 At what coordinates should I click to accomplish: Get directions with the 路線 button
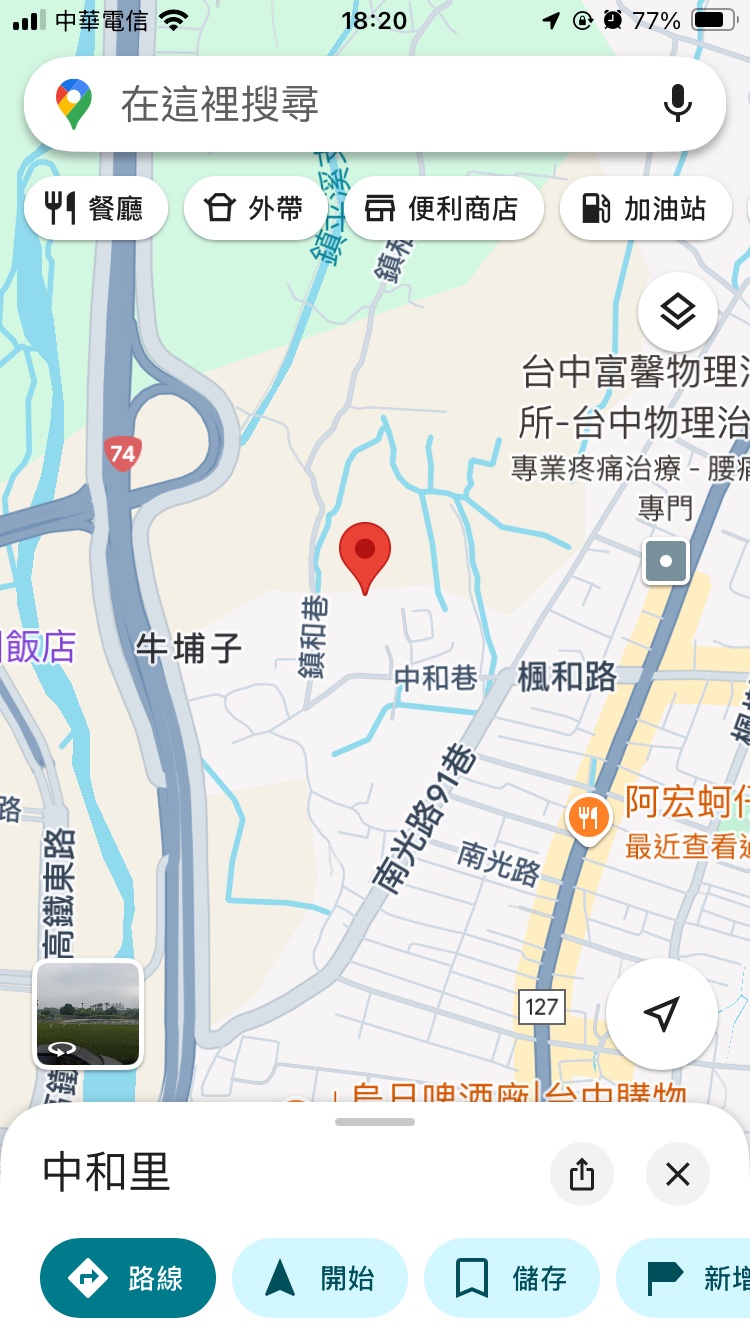point(128,1278)
